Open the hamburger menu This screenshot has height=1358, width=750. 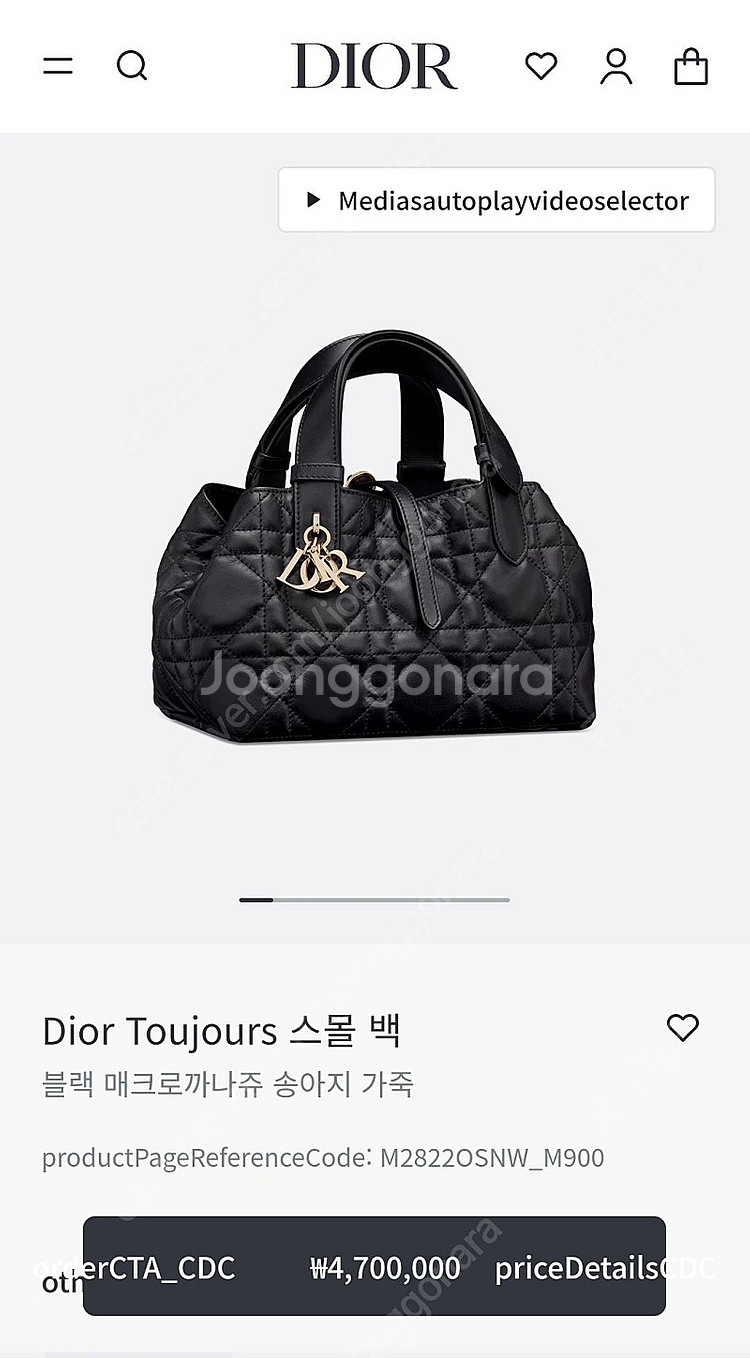pos(58,66)
